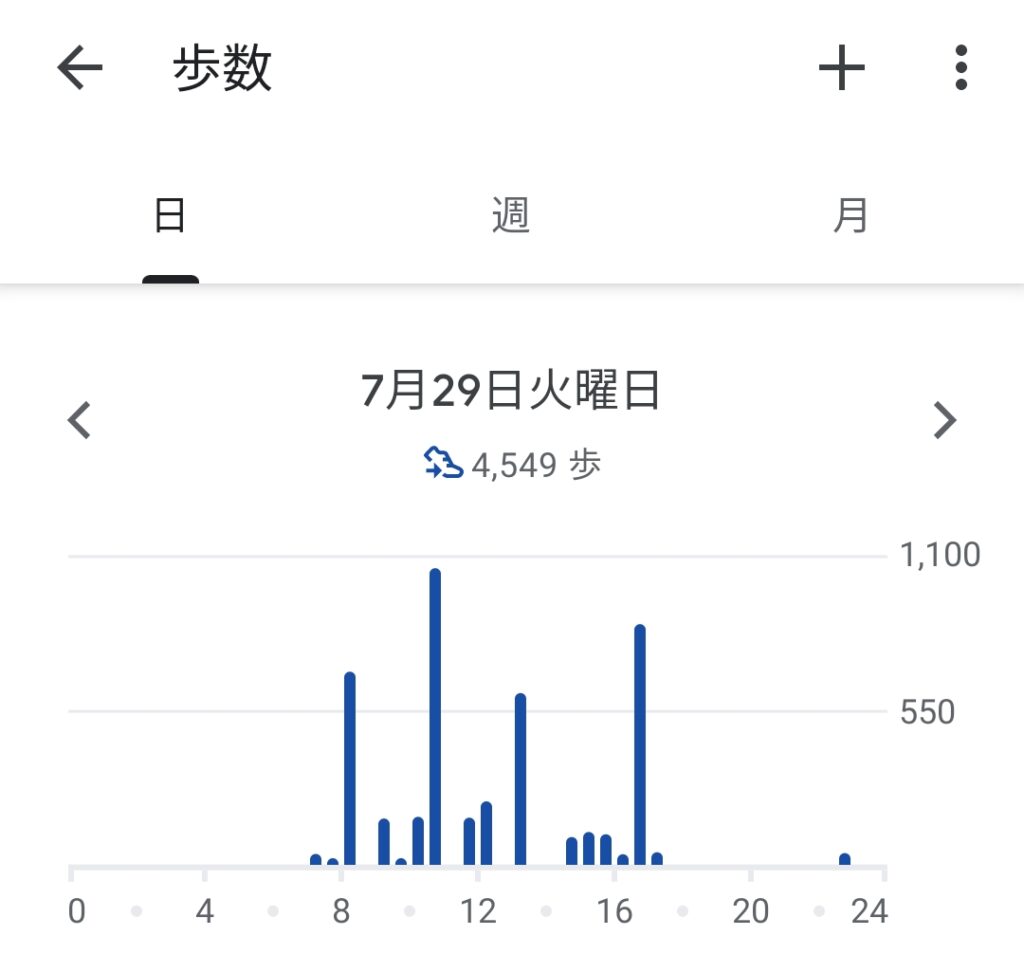Switch to the 週 tab
This screenshot has height=954, width=1024.
click(x=511, y=216)
